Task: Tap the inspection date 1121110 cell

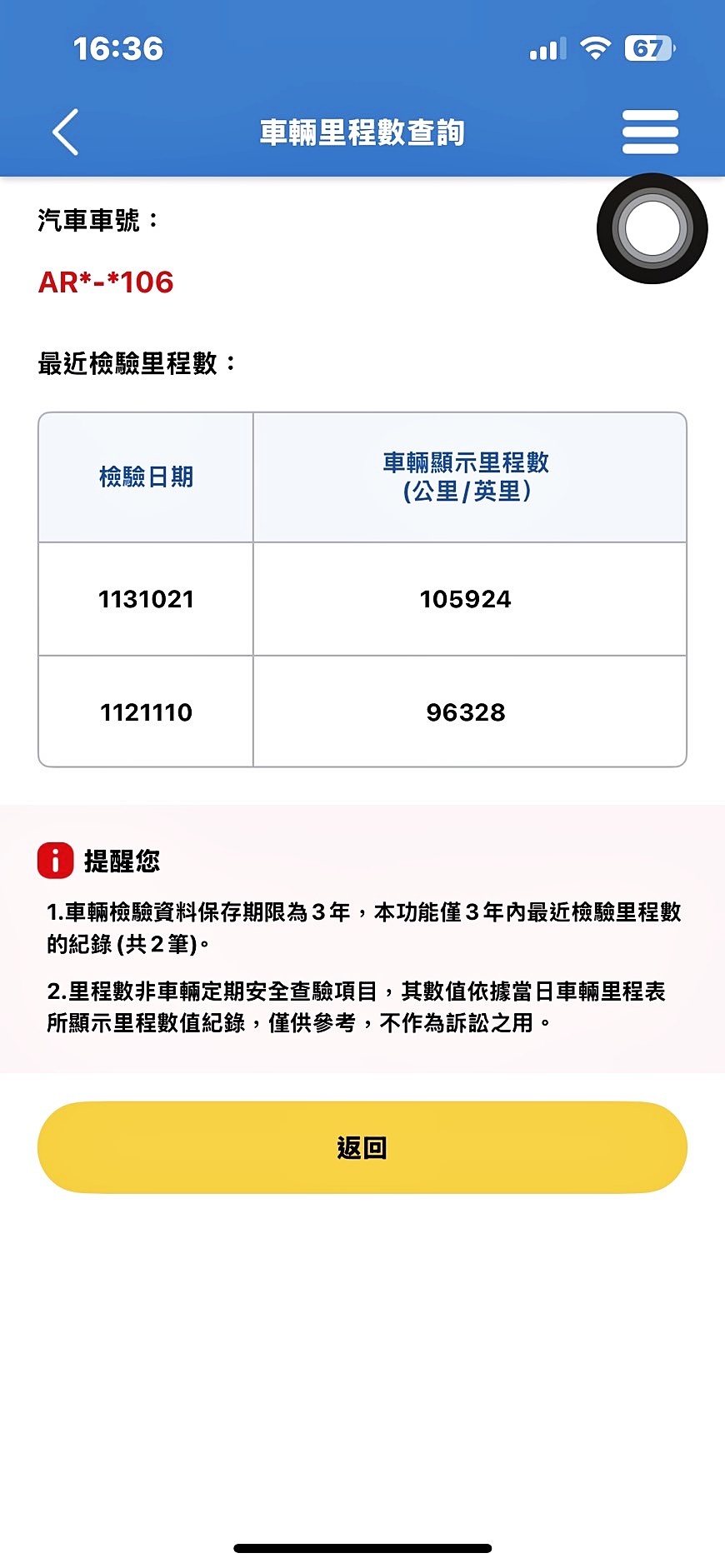Action: [147, 712]
